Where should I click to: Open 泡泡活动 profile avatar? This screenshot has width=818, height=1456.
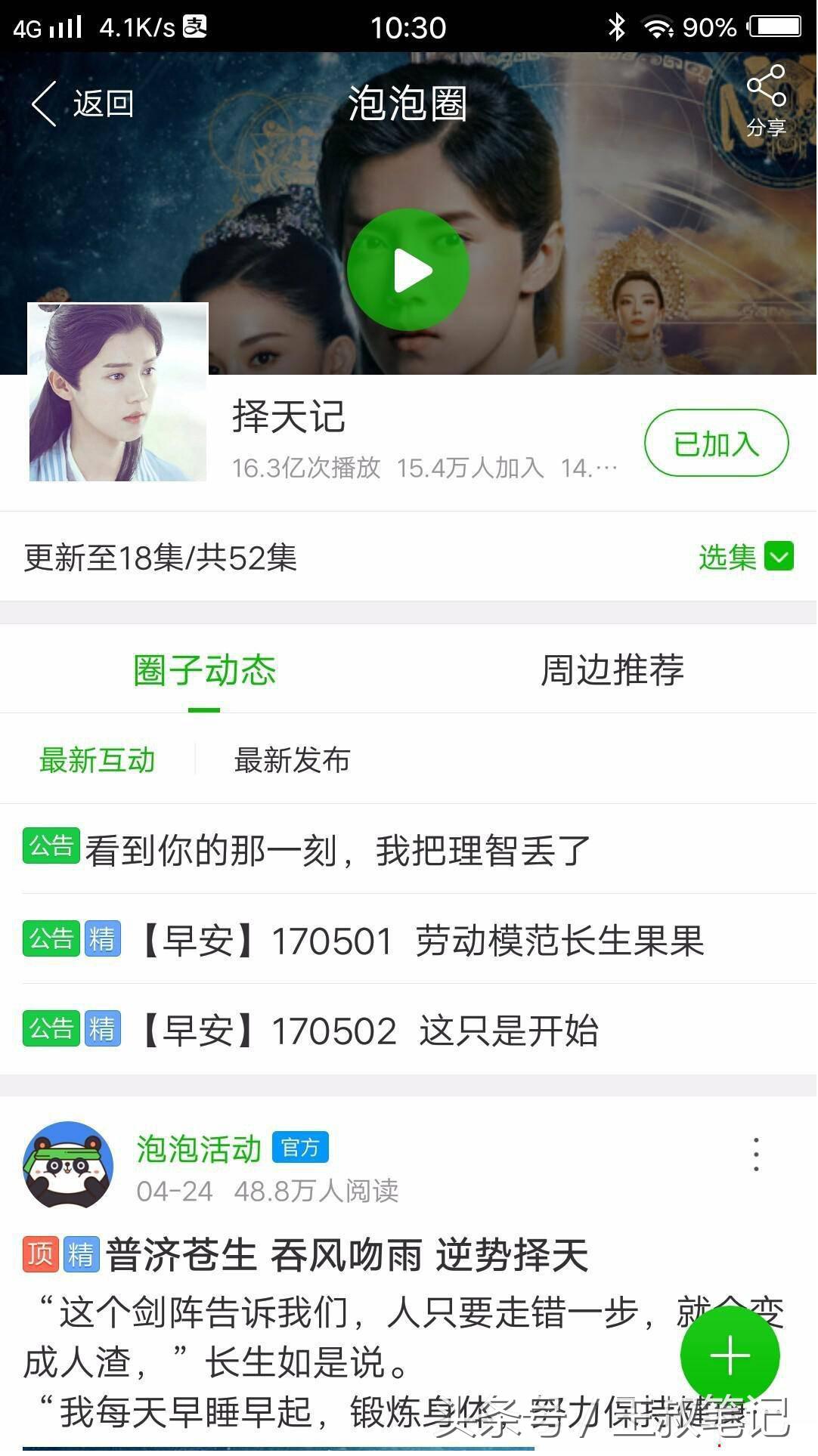click(68, 1165)
